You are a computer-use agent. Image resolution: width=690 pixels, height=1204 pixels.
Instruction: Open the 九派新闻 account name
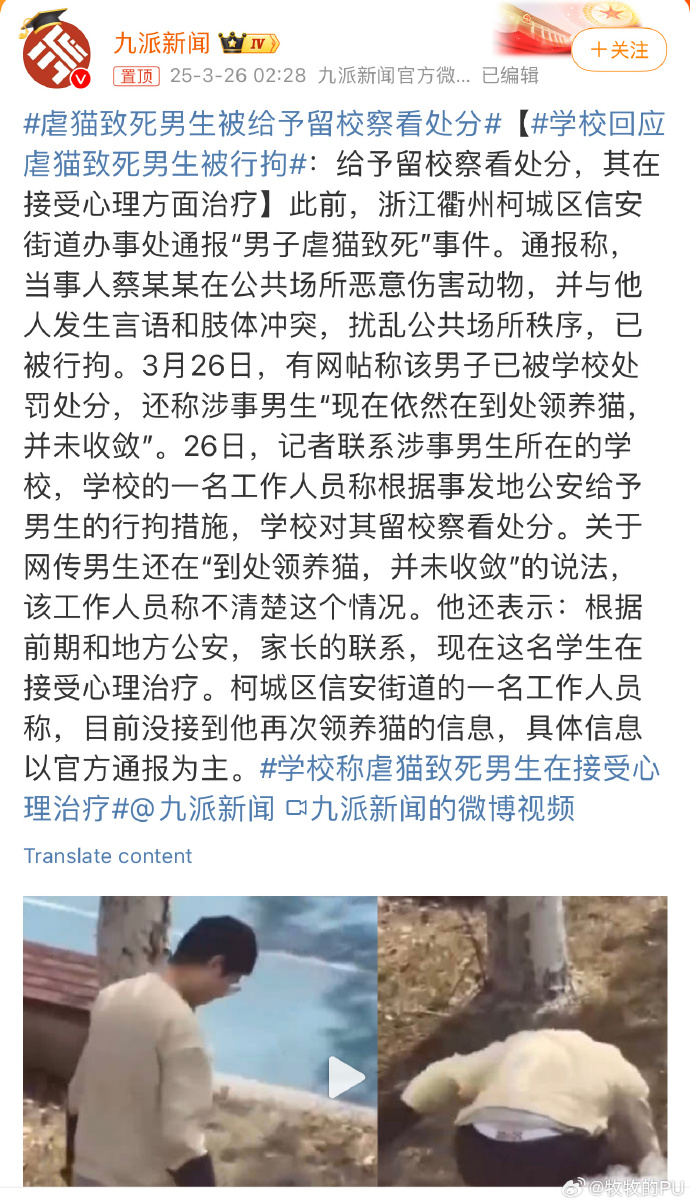click(161, 42)
